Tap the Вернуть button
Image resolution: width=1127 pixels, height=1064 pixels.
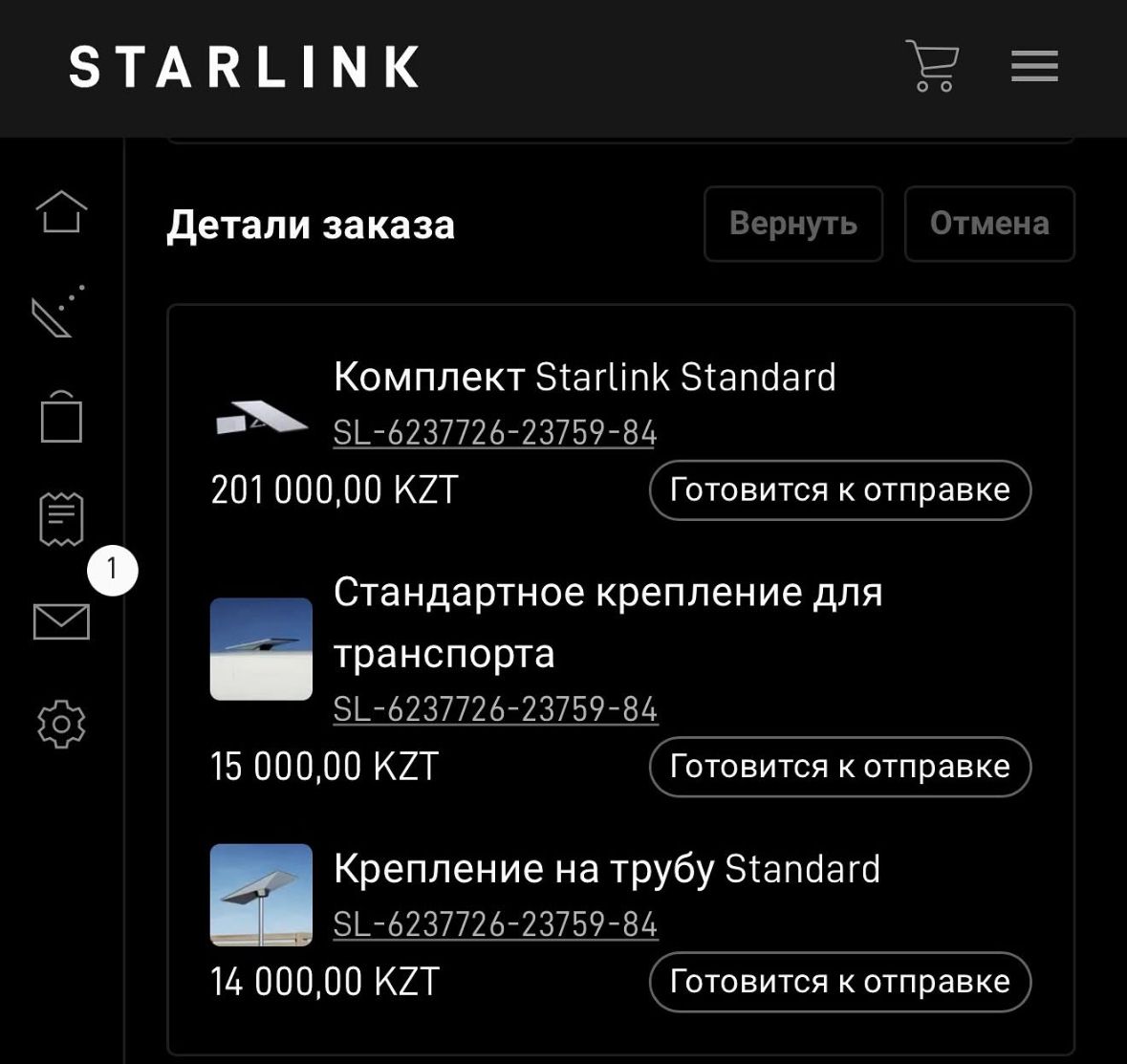coord(792,224)
